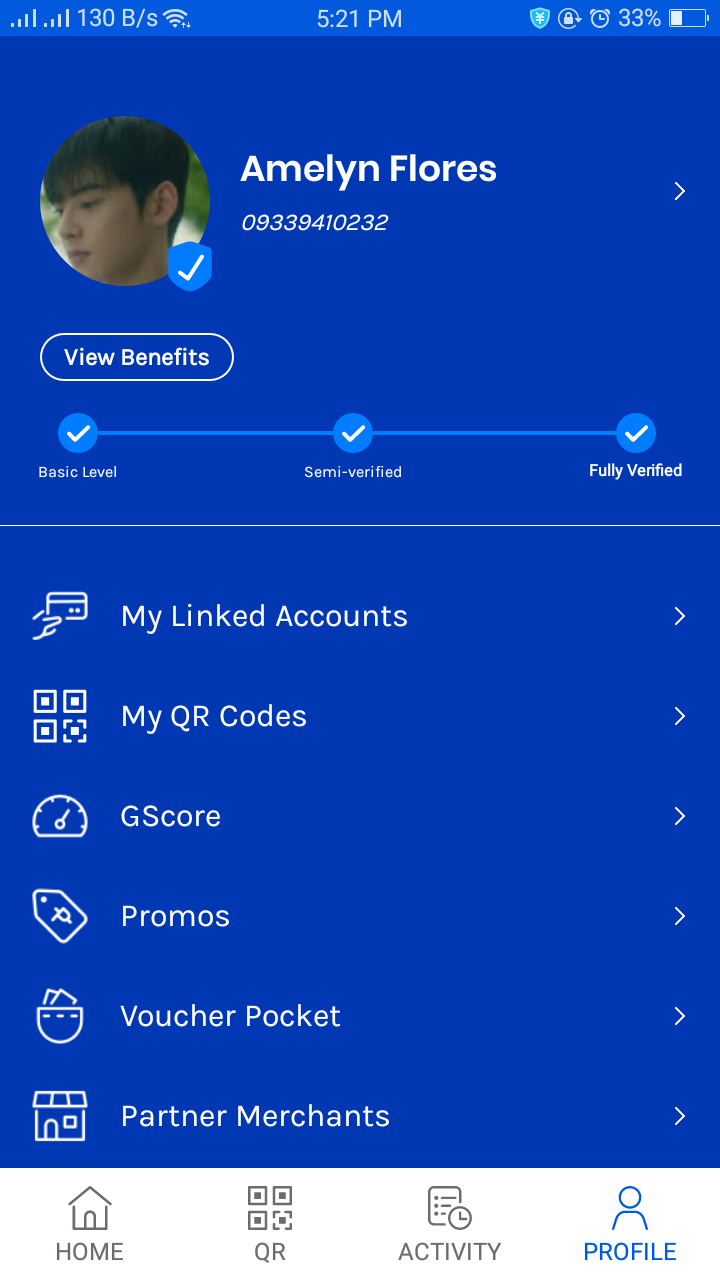Go to the QR tab

[x=270, y=1224]
